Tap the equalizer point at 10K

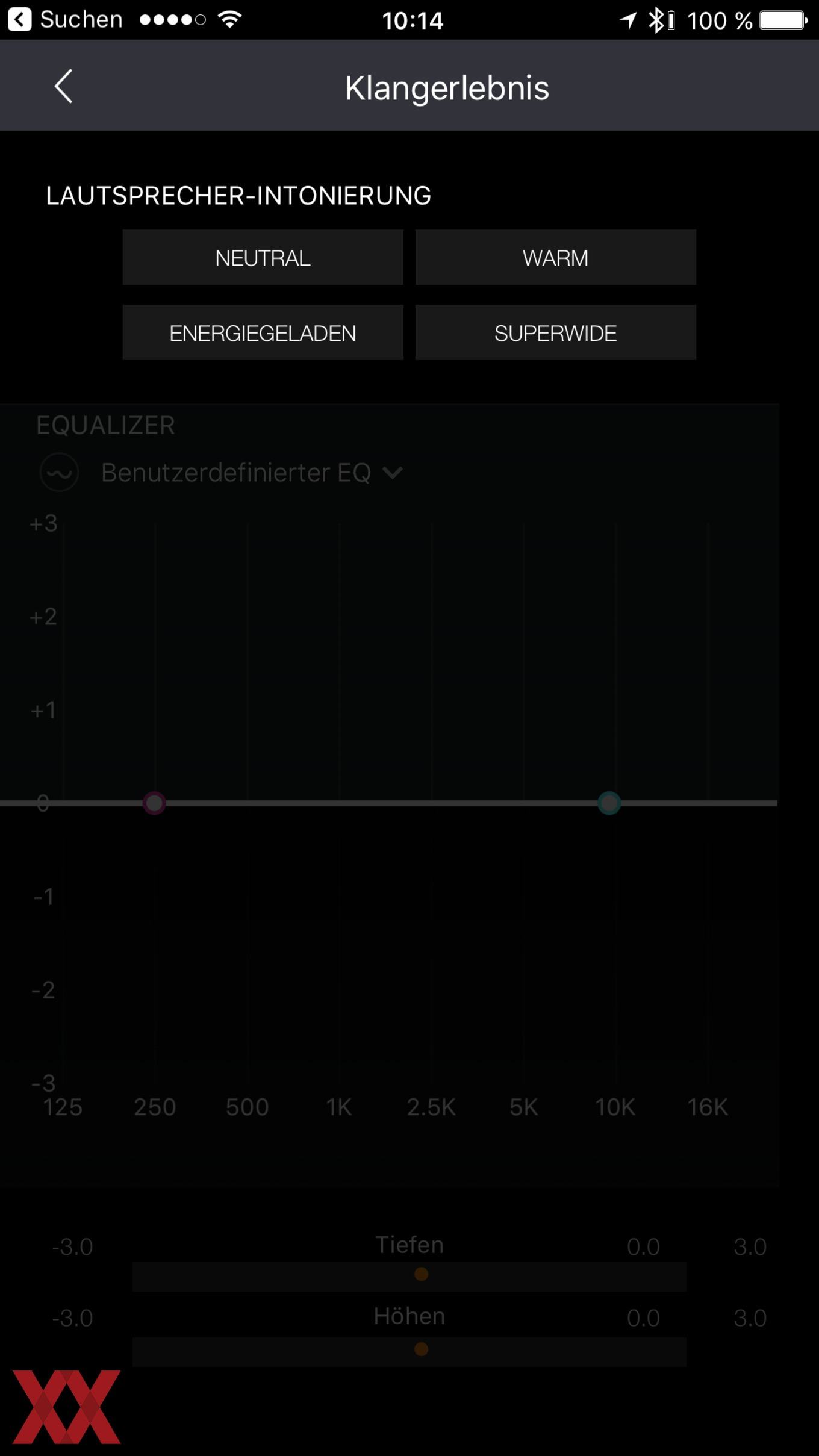coord(609,803)
